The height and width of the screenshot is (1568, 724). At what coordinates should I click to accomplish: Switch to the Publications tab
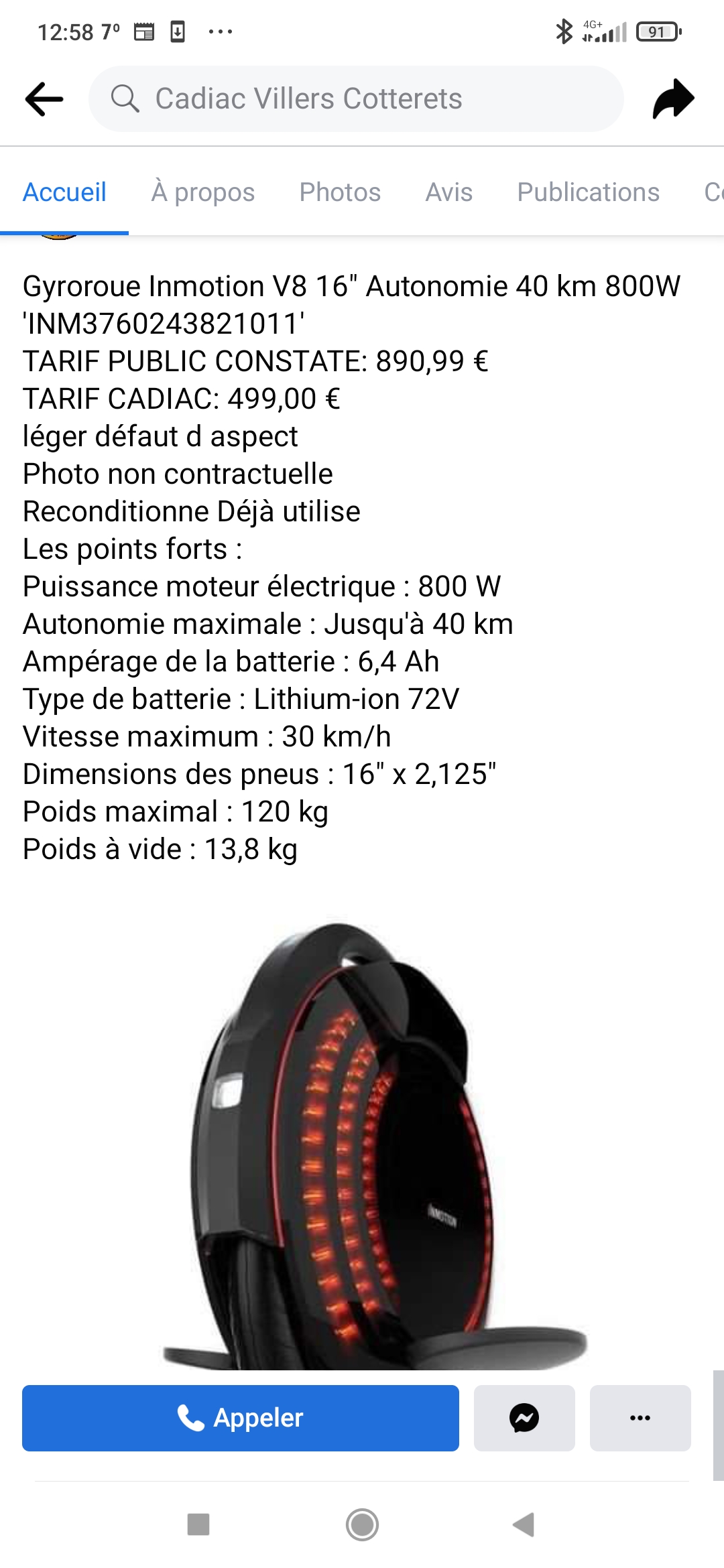tap(589, 192)
